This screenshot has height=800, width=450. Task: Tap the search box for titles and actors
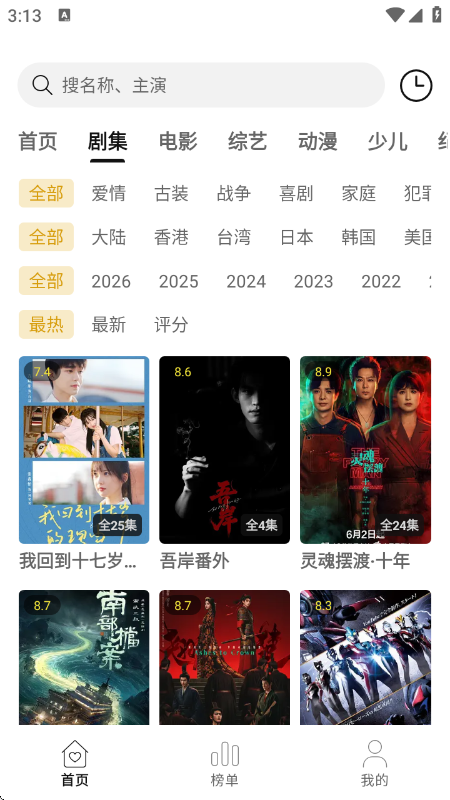click(x=201, y=85)
